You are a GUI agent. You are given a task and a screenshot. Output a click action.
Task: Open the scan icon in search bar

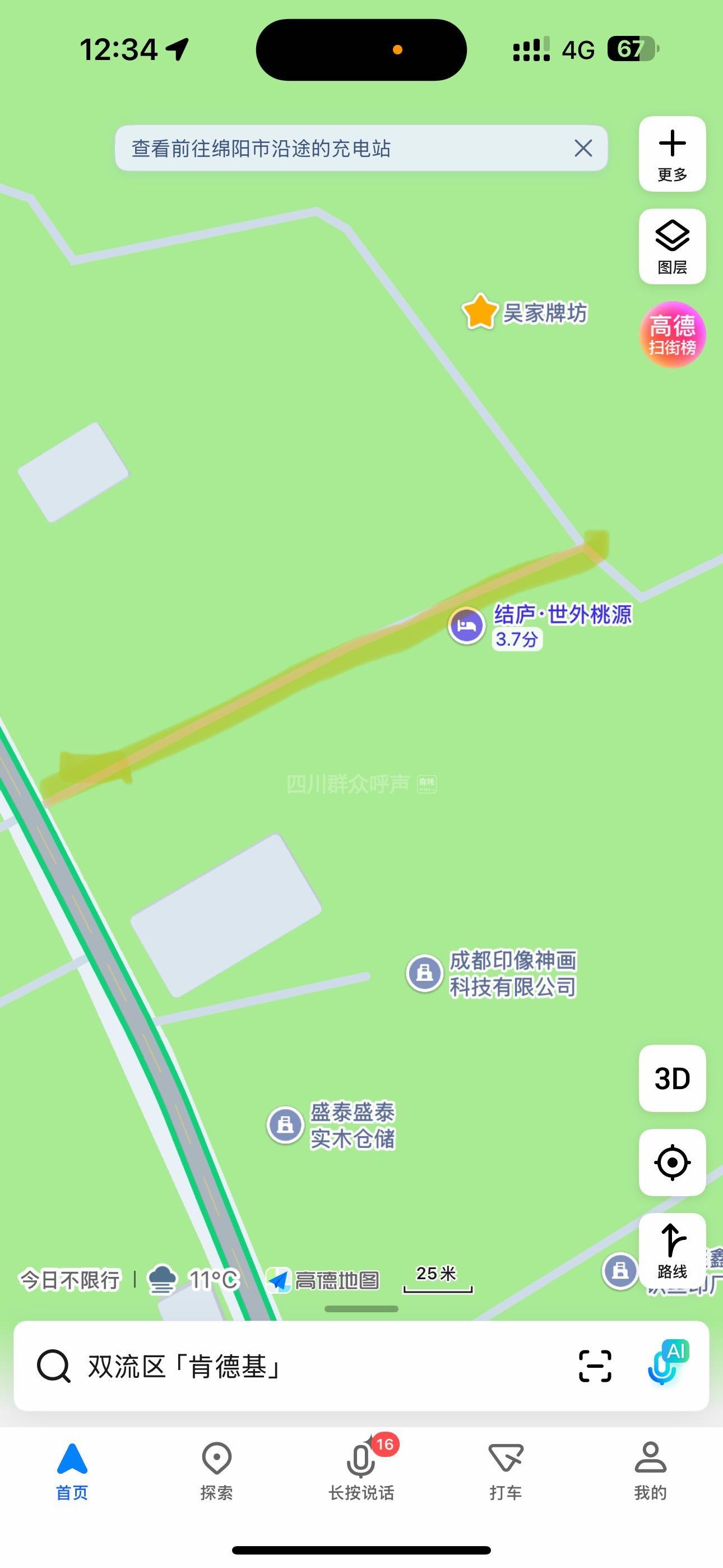click(x=594, y=1367)
